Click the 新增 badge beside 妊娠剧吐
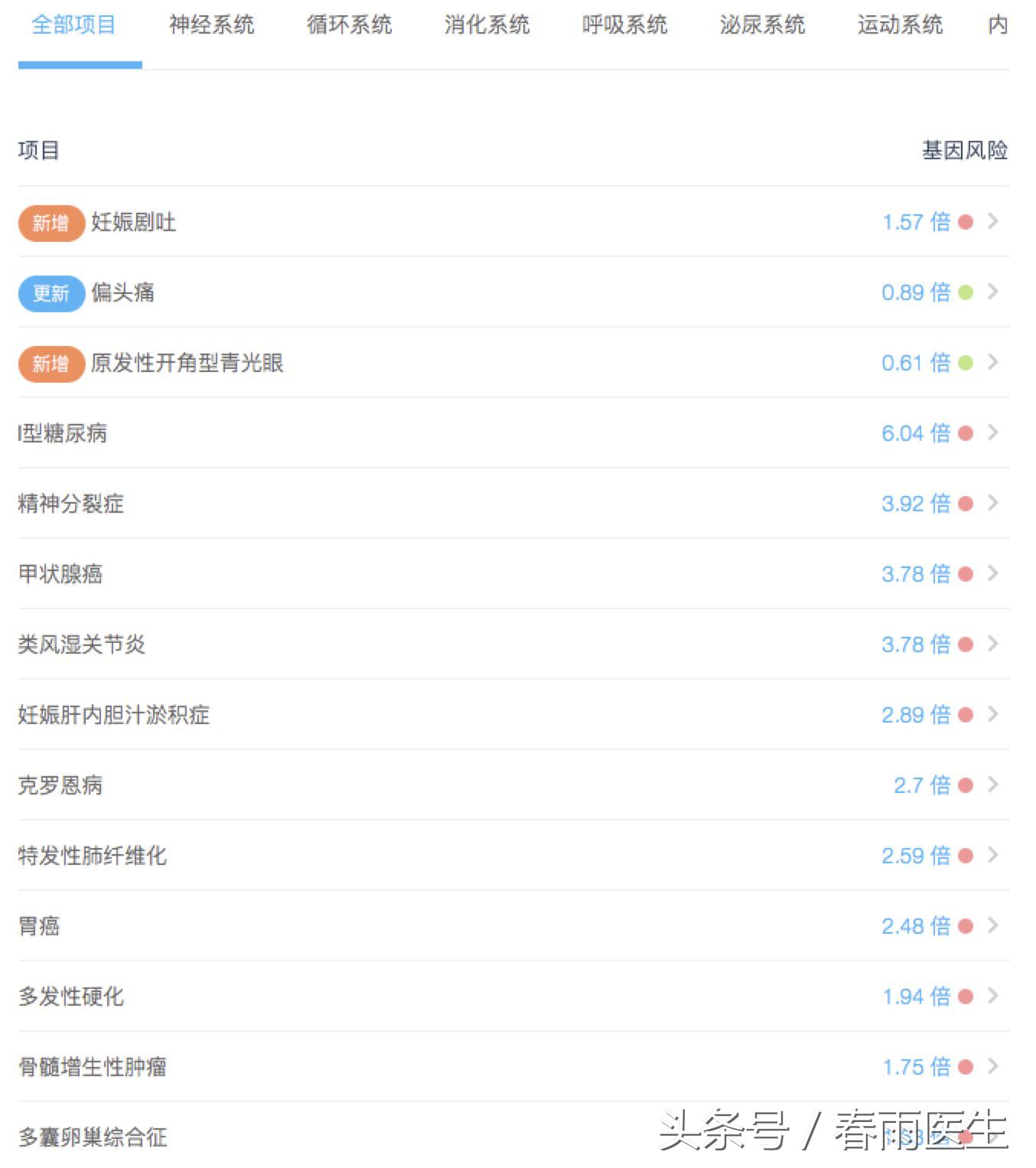Viewport: 1036px width, 1168px height. (x=50, y=223)
